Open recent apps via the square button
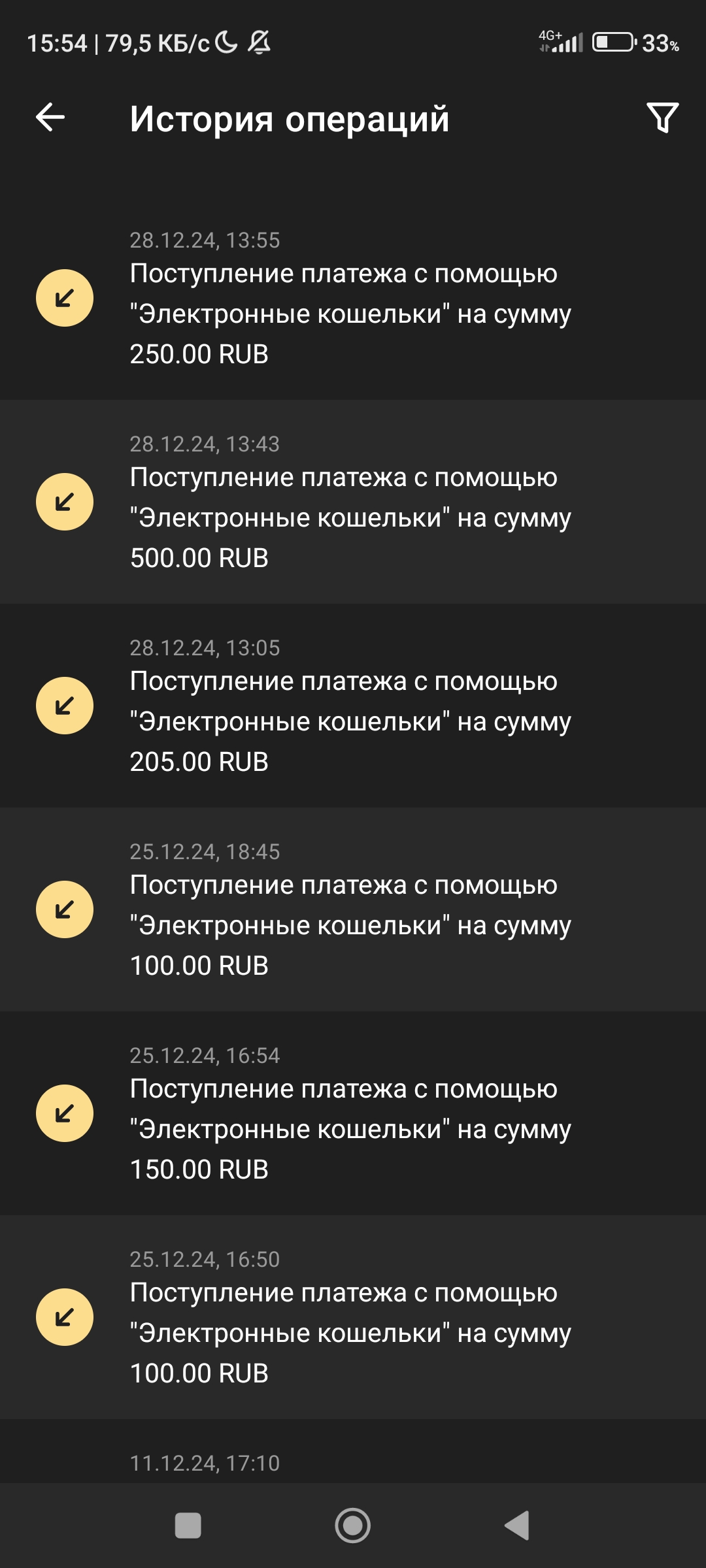 click(188, 1526)
